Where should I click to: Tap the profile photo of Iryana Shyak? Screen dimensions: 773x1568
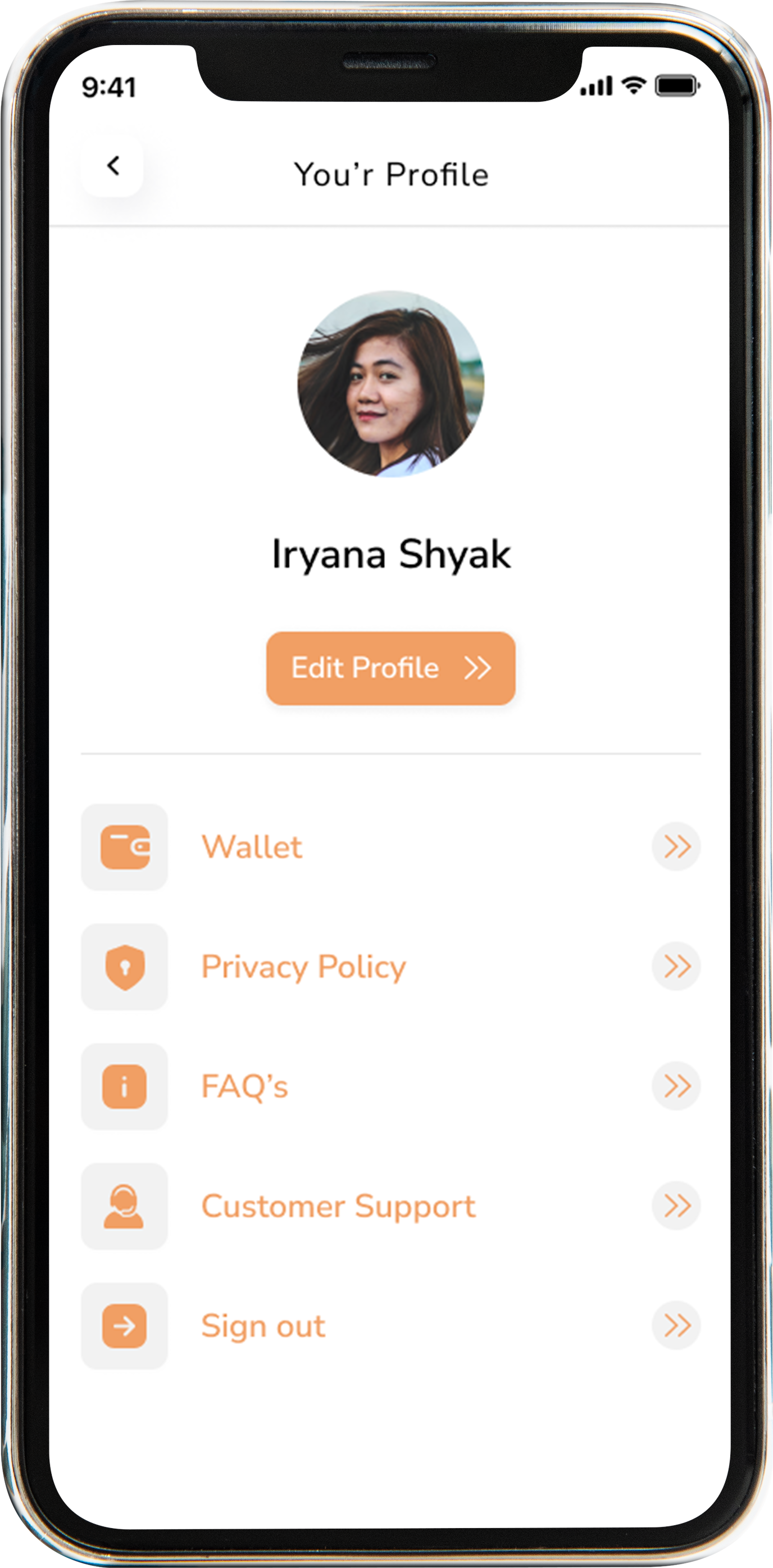[391, 384]
